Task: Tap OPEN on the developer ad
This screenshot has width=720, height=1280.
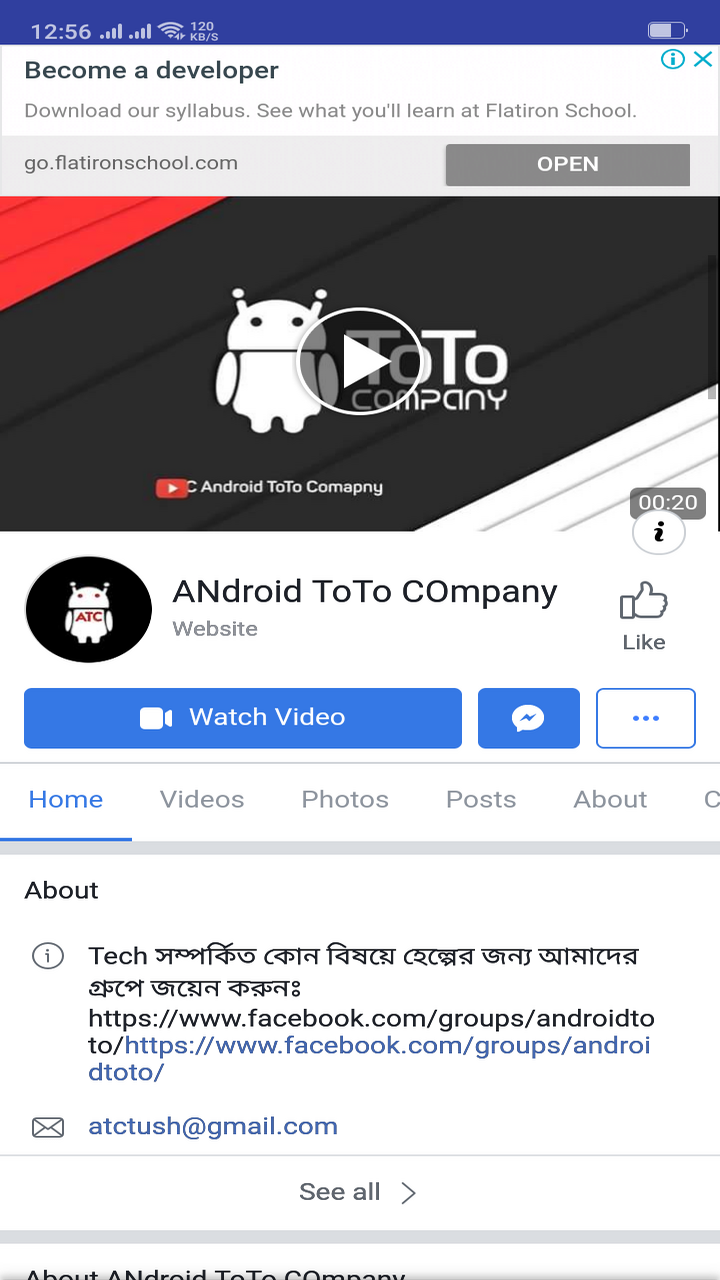Action: (567, 165)
